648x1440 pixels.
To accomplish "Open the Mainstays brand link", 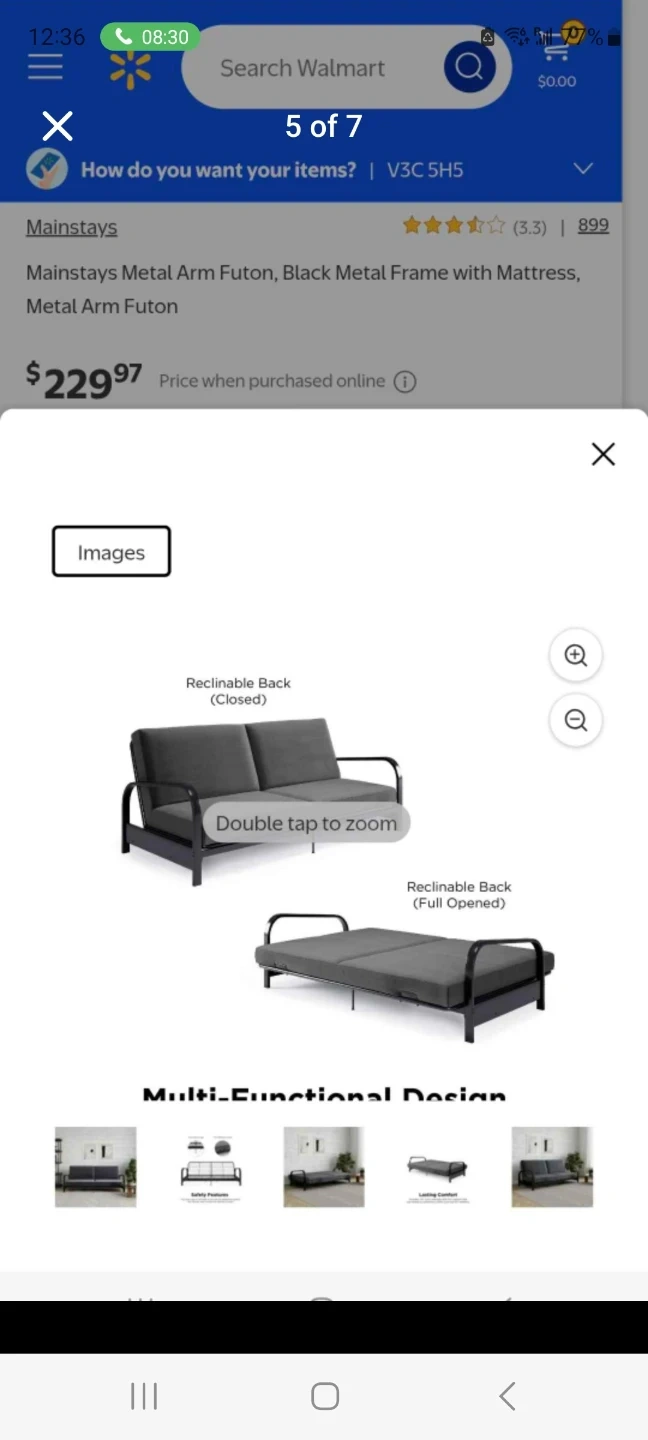I will coord(71,227).
